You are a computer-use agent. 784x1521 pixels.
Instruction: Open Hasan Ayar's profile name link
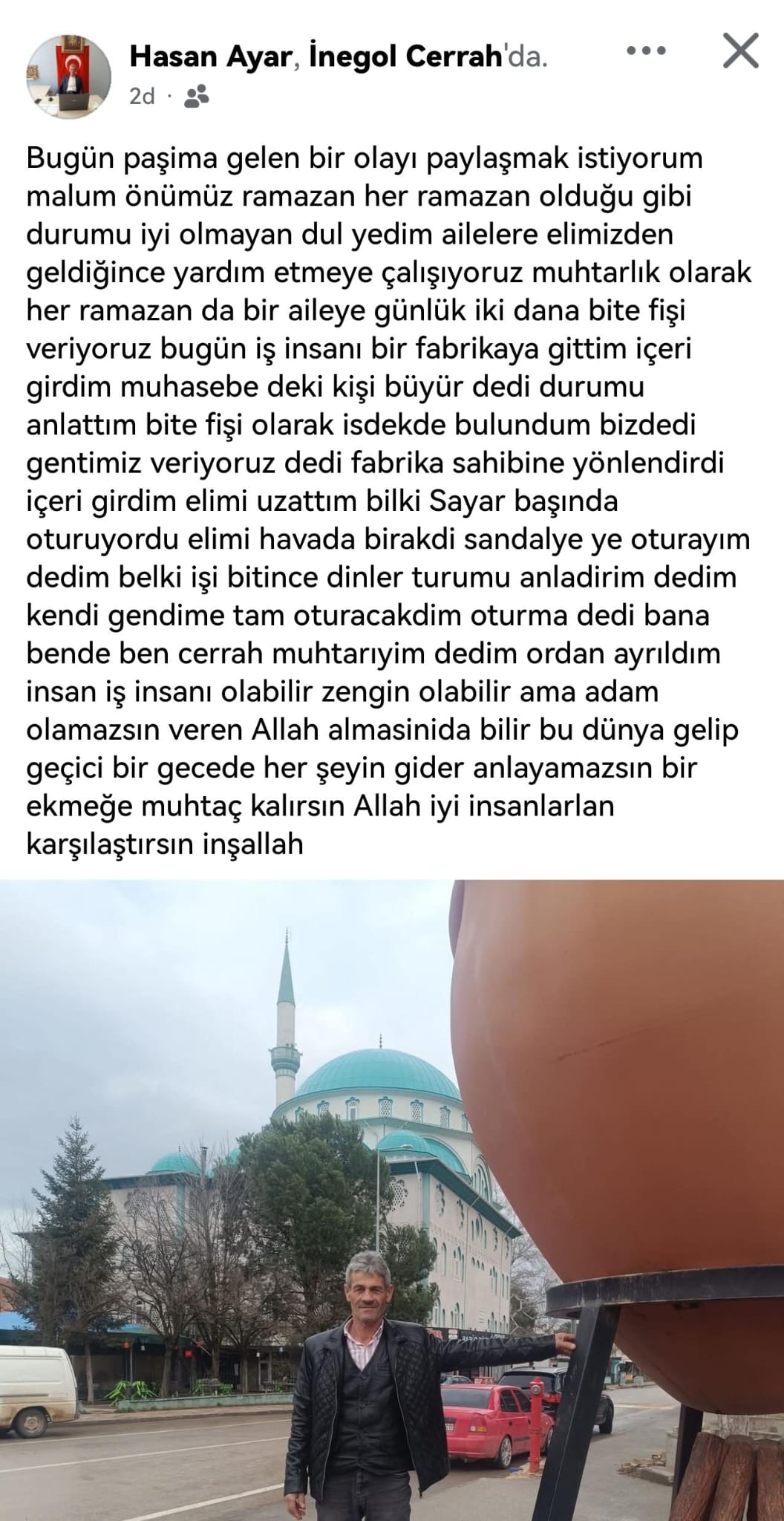210,57
